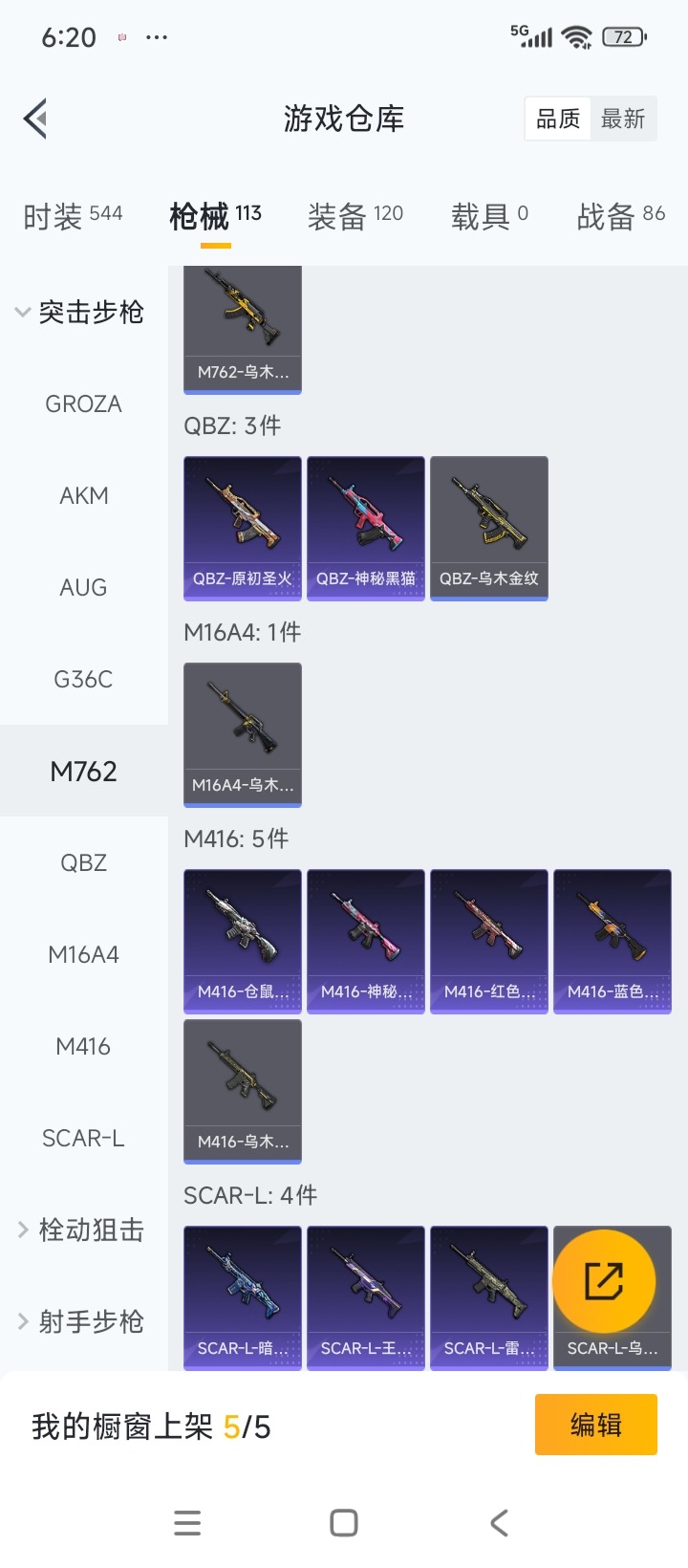Select AKM in the side list
Image resolution: width=688 pixels, height=1568 pixels.
(x=83, y=495)
